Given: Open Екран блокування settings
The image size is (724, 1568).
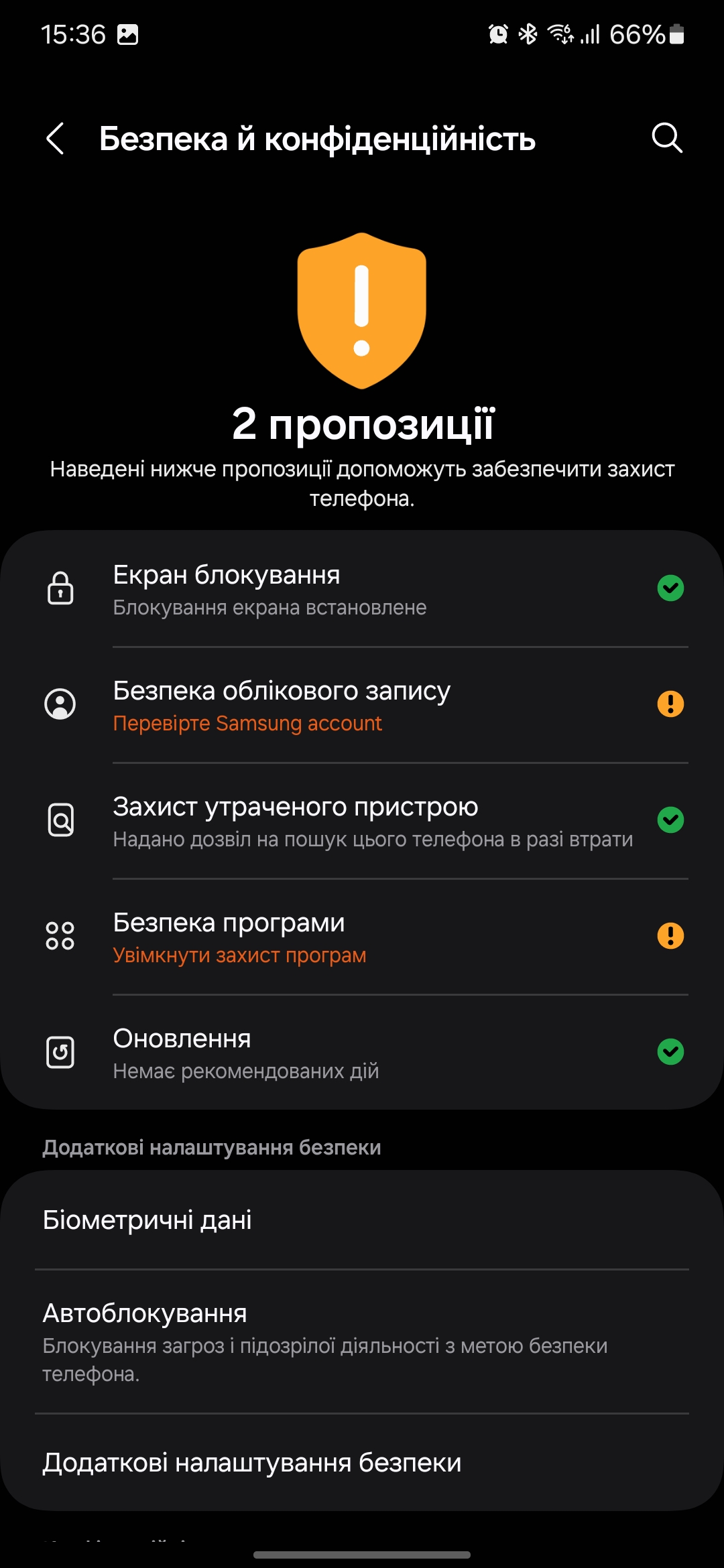Looking at the screenshot, I should 362,589.
